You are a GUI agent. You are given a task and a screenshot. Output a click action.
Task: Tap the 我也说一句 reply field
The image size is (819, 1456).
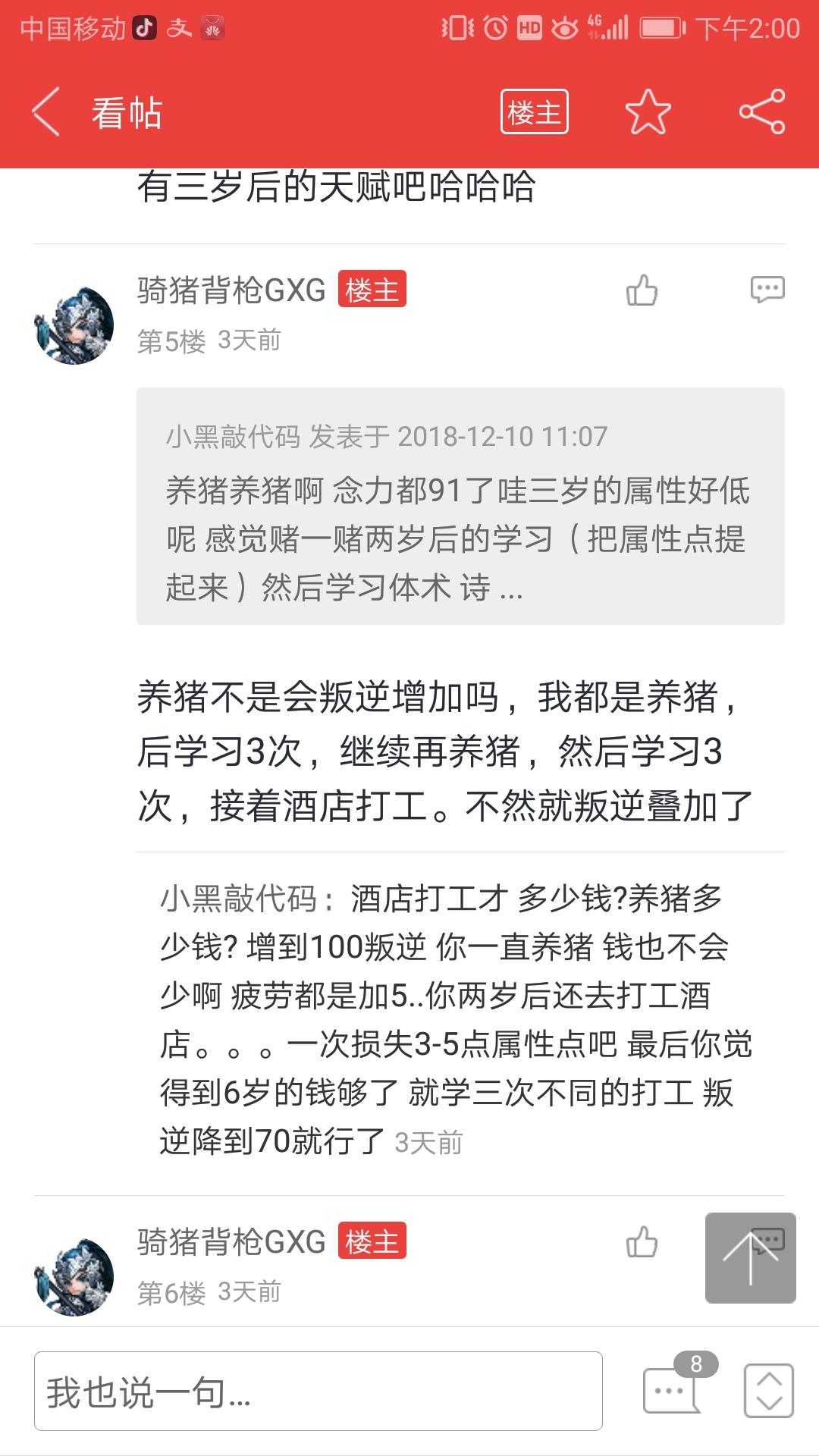[x=318, y=1391]
